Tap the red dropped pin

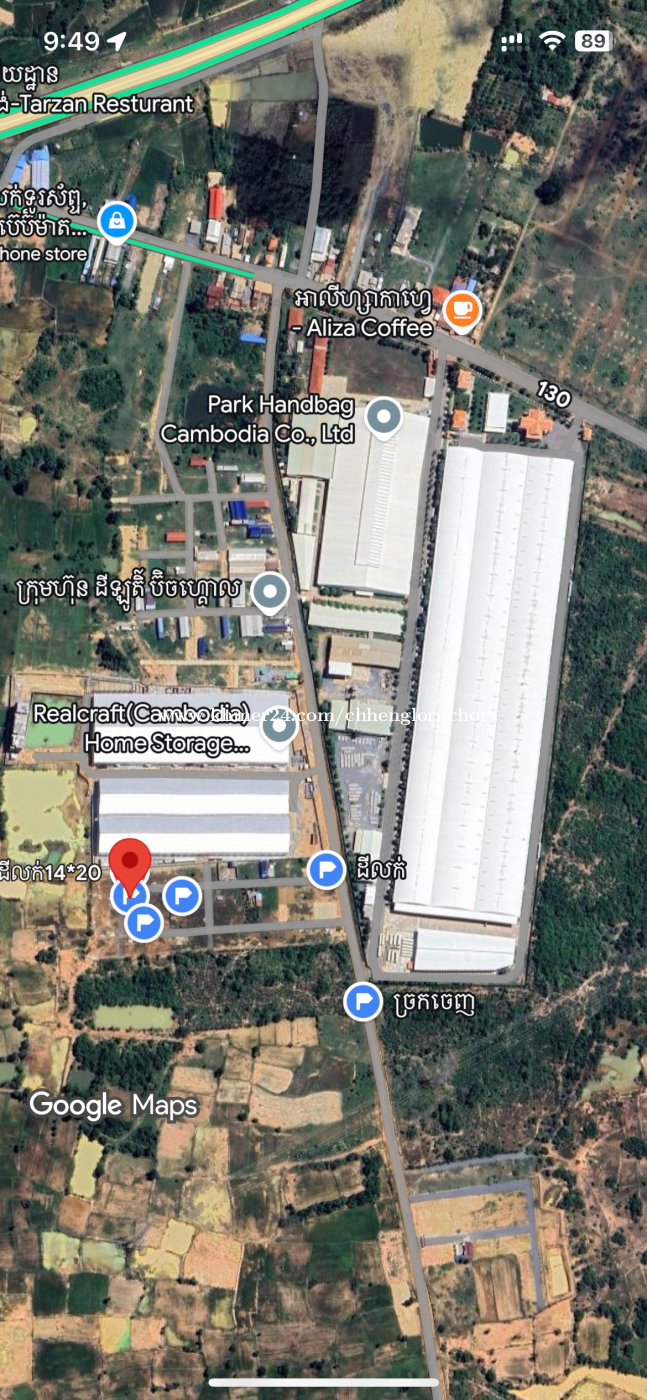(130, 868)
